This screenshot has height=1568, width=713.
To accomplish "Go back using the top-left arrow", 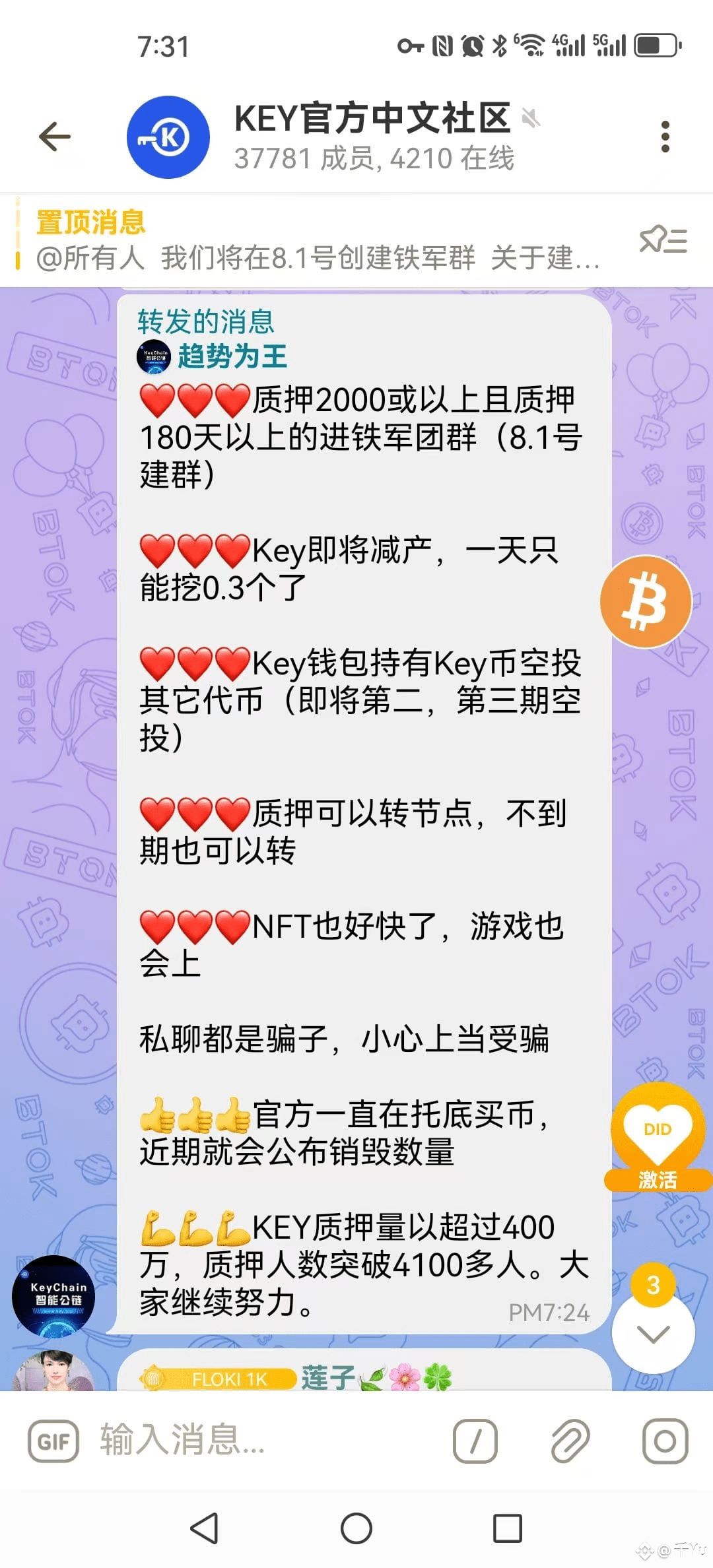I will pos(55,137).
